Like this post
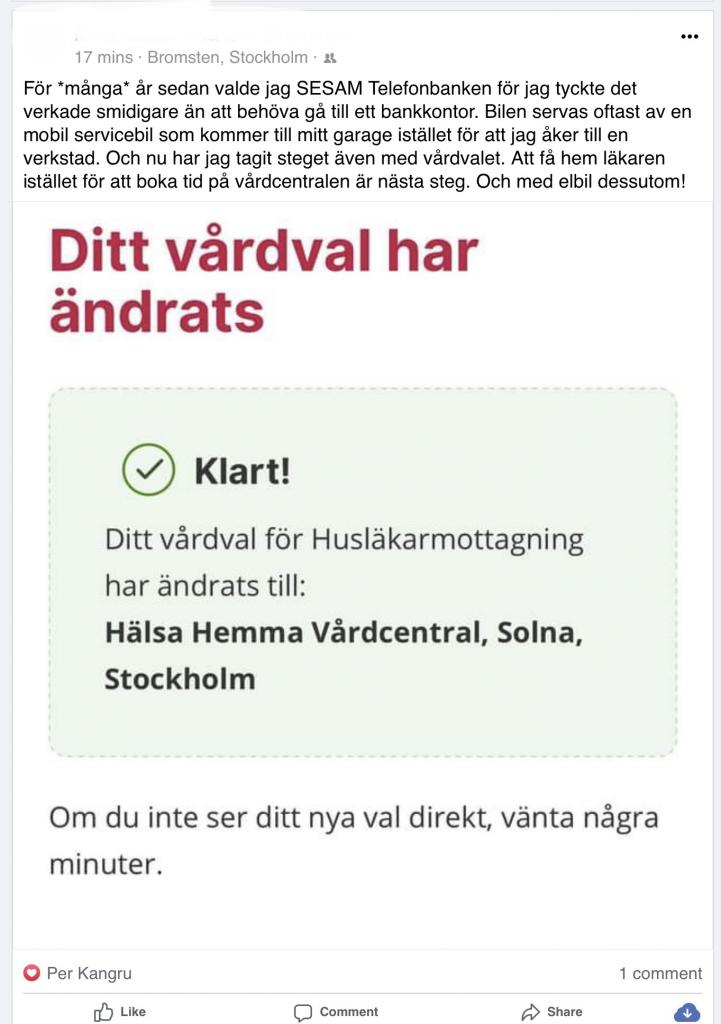The width and height of the screenshot is (721, 1024). pyautogui.click(x=119, y=1011)
